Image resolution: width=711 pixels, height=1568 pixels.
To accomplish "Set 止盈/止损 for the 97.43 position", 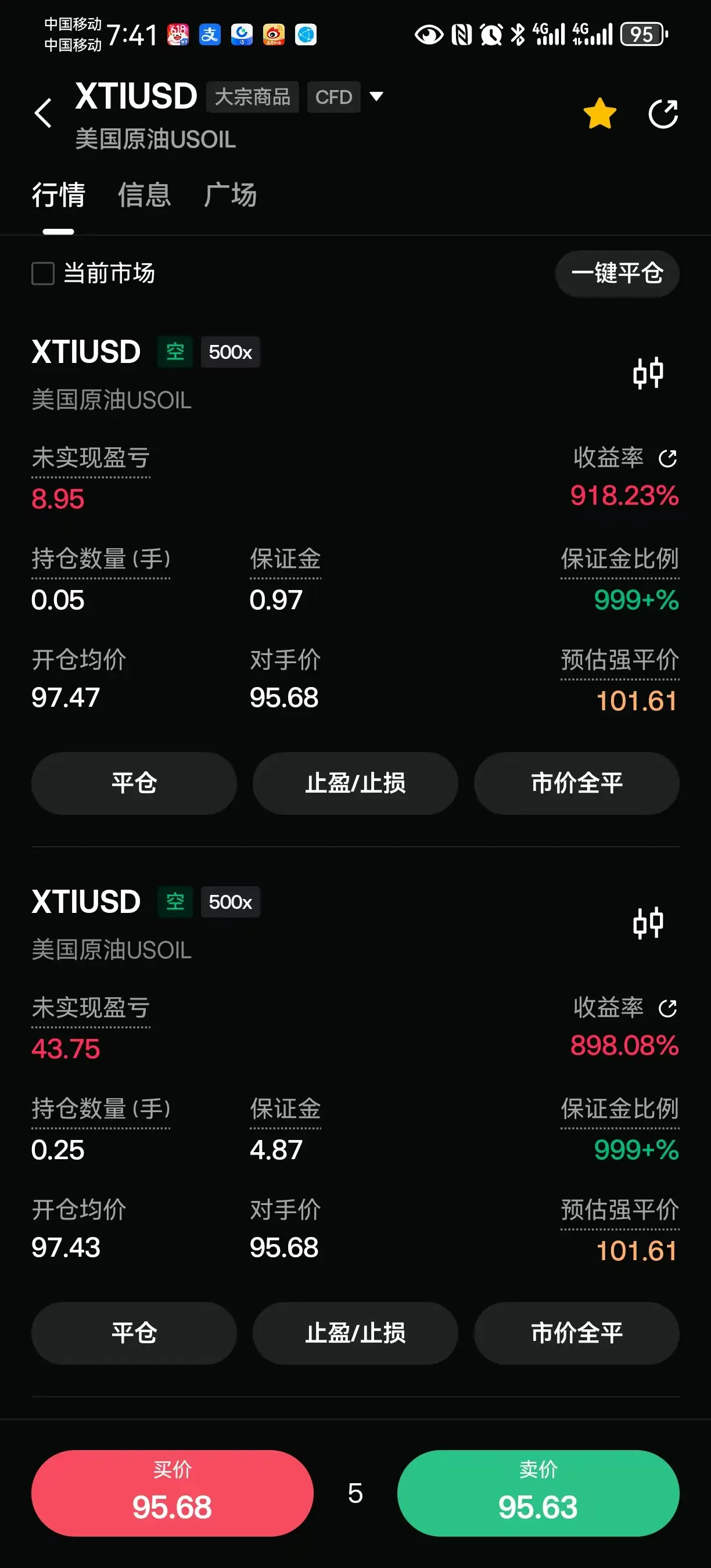I will coord(355,1333).
